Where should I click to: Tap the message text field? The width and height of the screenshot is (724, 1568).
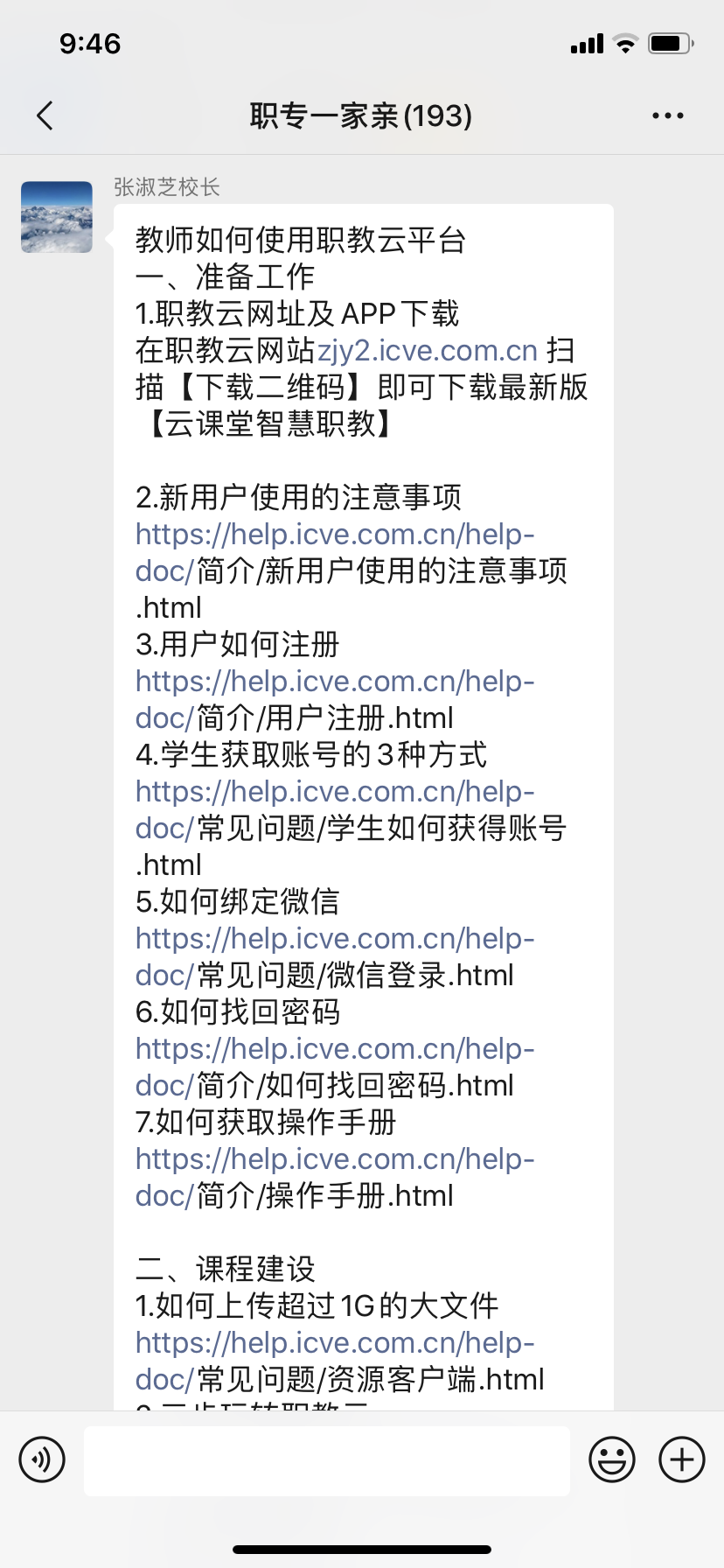327,1460
